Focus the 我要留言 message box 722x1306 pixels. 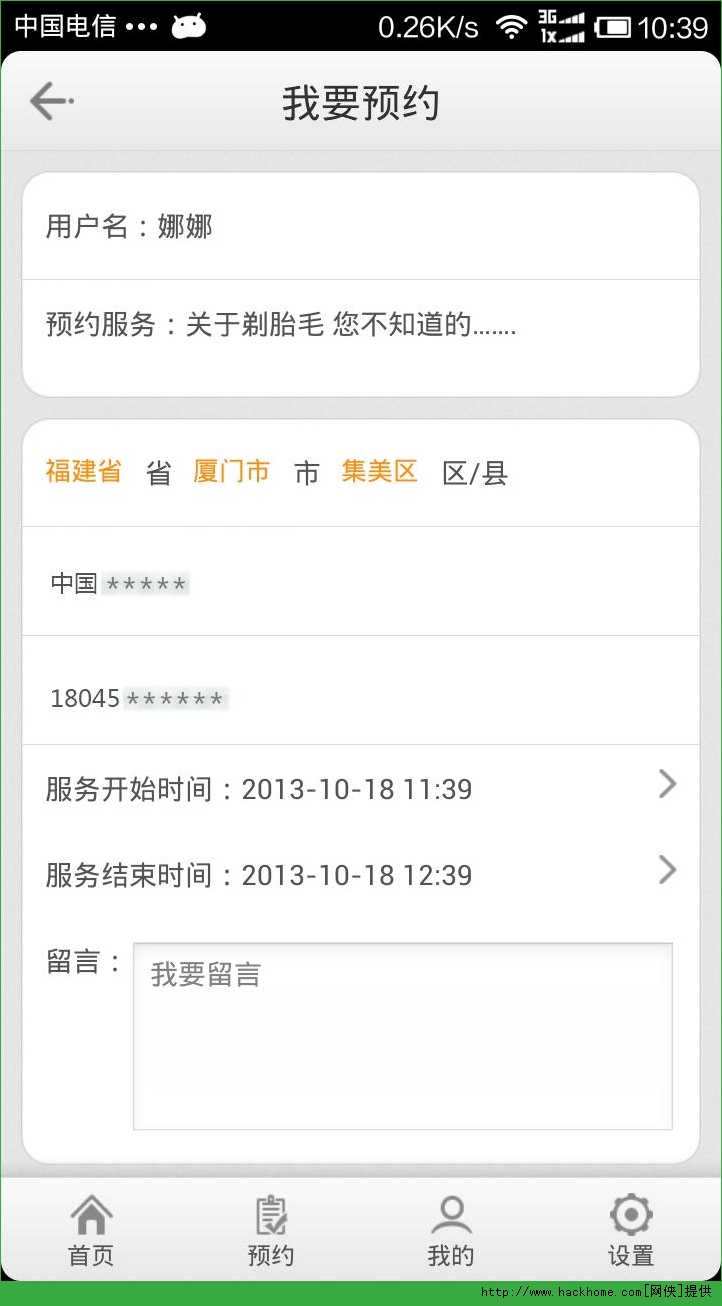pyautogui.click(x=402, y=1035)
